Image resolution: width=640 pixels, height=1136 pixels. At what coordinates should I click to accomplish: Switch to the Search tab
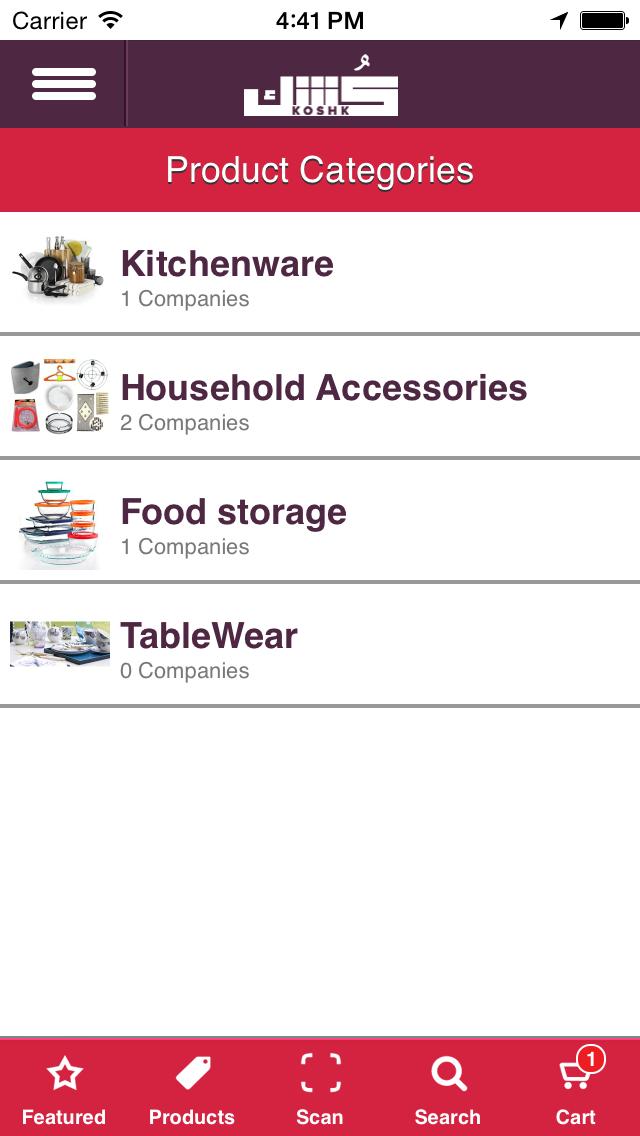coord(448,1089)
